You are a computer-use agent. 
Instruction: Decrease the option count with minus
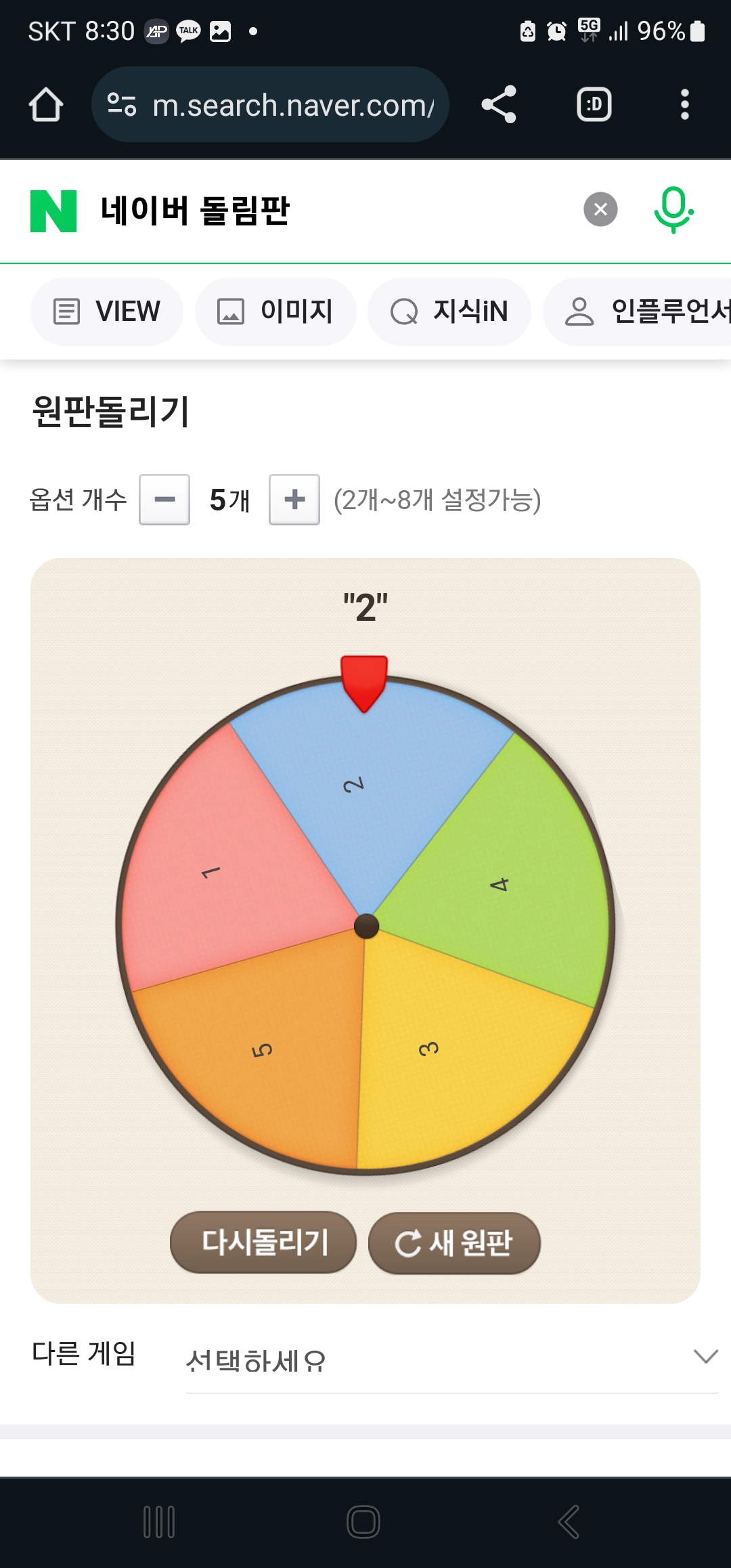pyautogui.click(x=164, y=500)
